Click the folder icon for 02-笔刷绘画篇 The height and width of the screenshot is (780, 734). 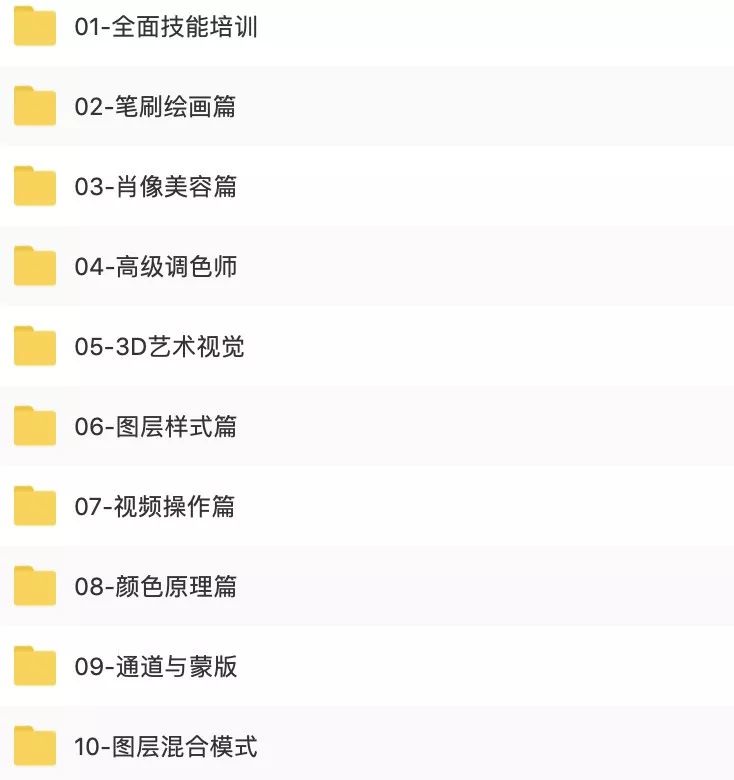pyautogui.click(x=33, y=106)
